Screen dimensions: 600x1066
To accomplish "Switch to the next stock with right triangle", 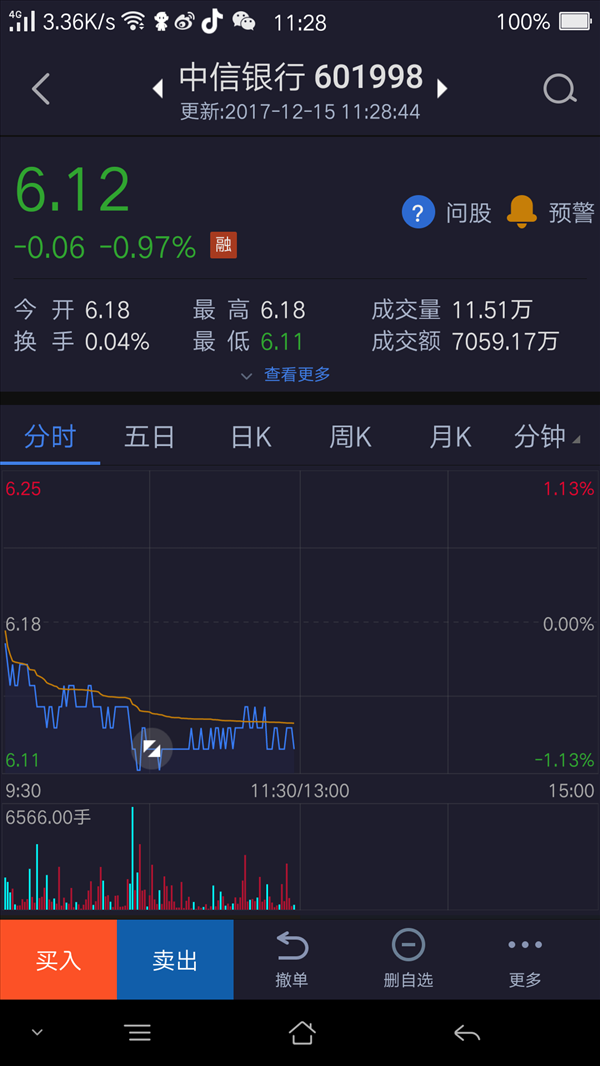I will point(442,88).
